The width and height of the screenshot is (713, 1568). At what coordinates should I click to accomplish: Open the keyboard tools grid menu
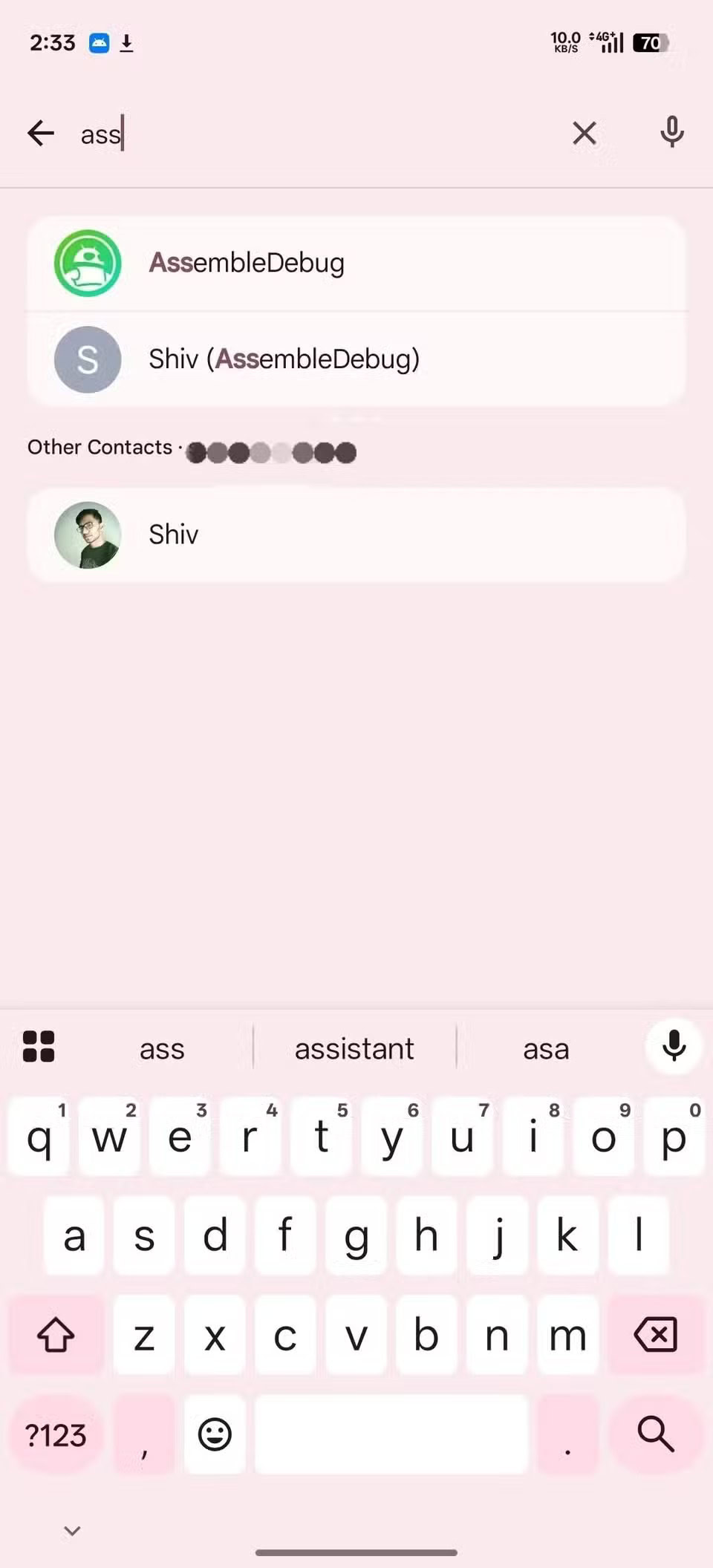pos(39,1047)
